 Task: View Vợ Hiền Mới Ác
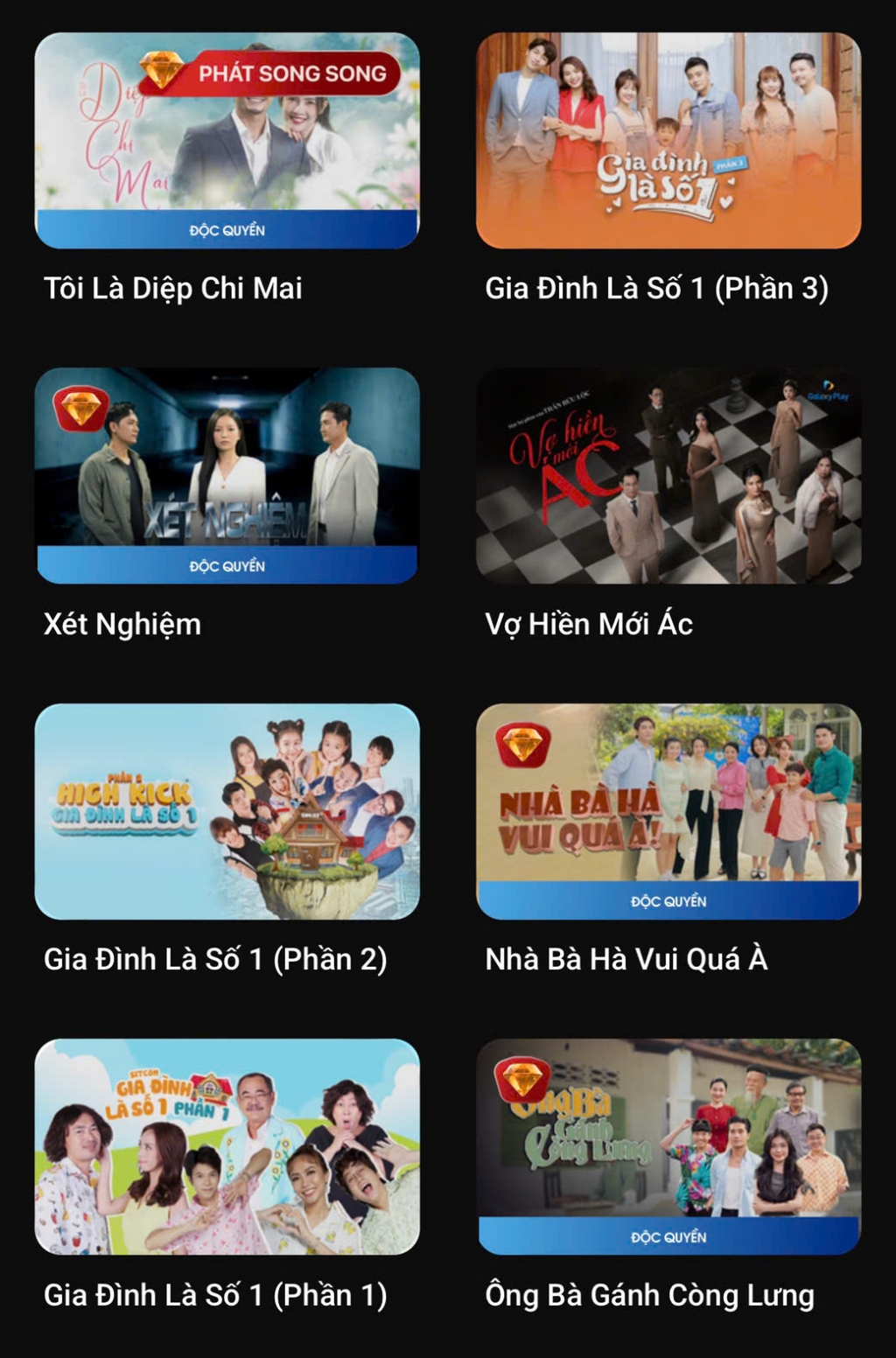click(x=668, y=476)
